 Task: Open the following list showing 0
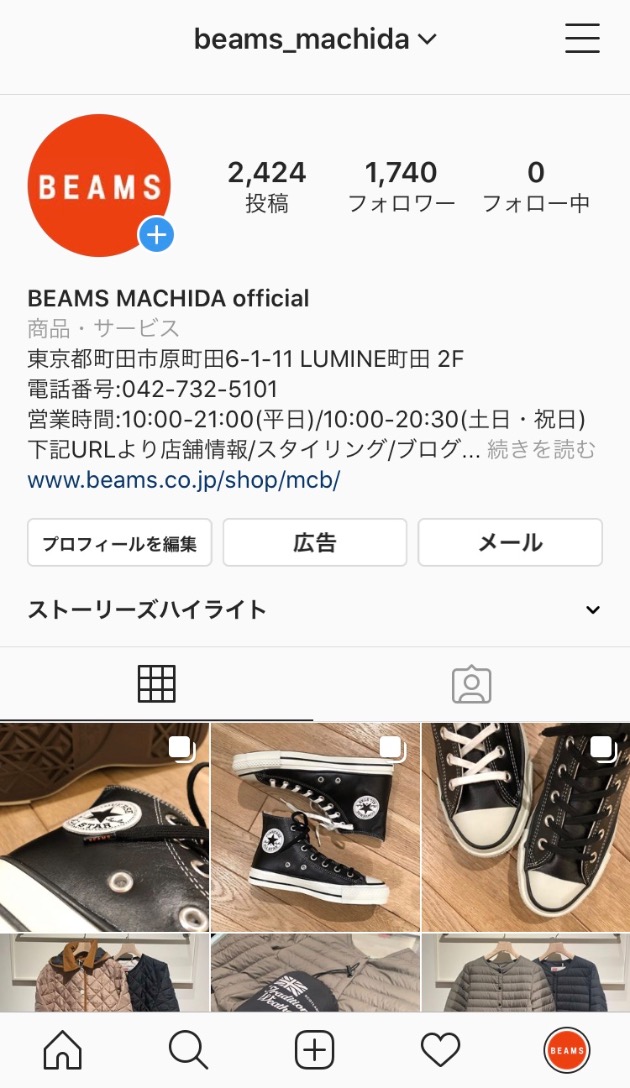click(536, 186)
